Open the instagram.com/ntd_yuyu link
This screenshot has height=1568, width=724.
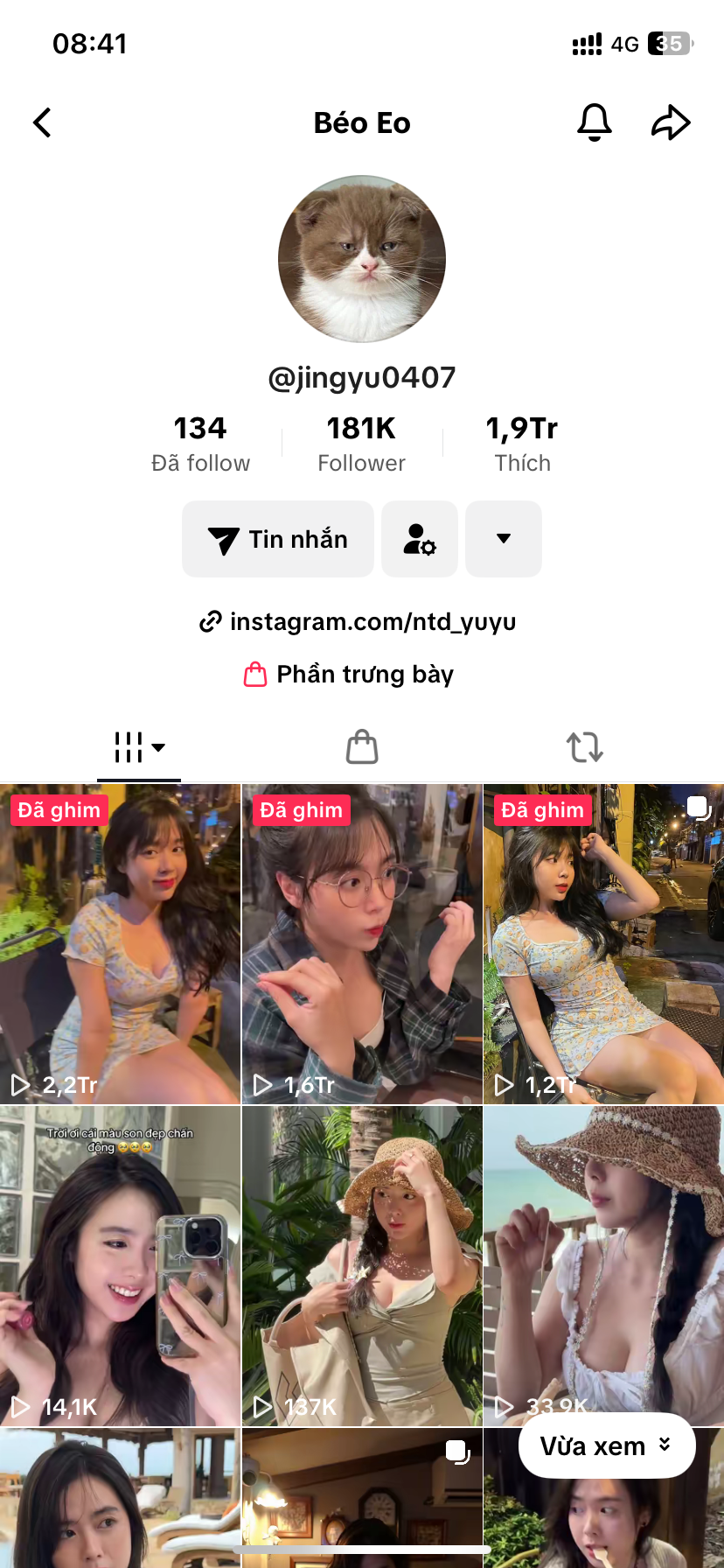359,622
